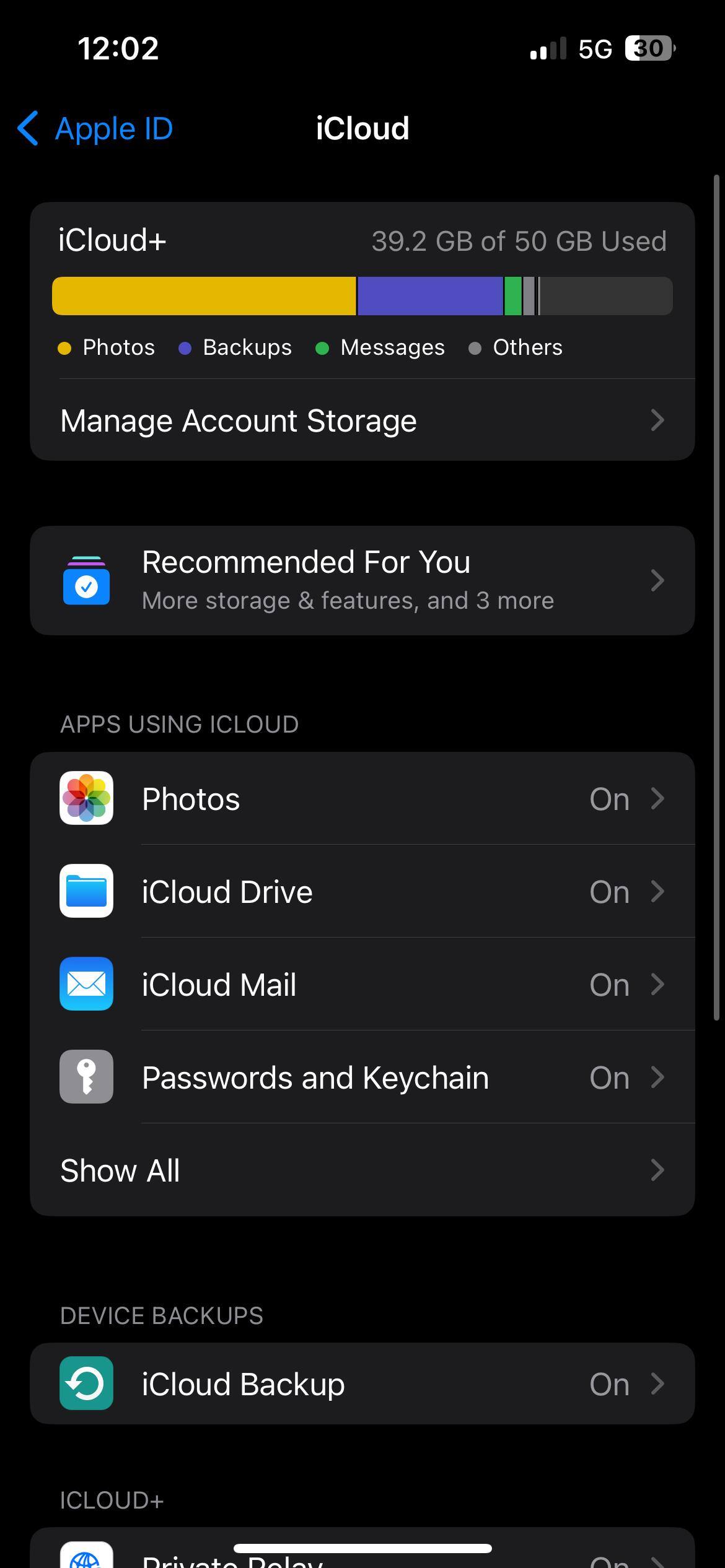The image size is (725, 1568).
Task: Open Passwords and Keychain settings
Action: click(x=362, y=1078)
